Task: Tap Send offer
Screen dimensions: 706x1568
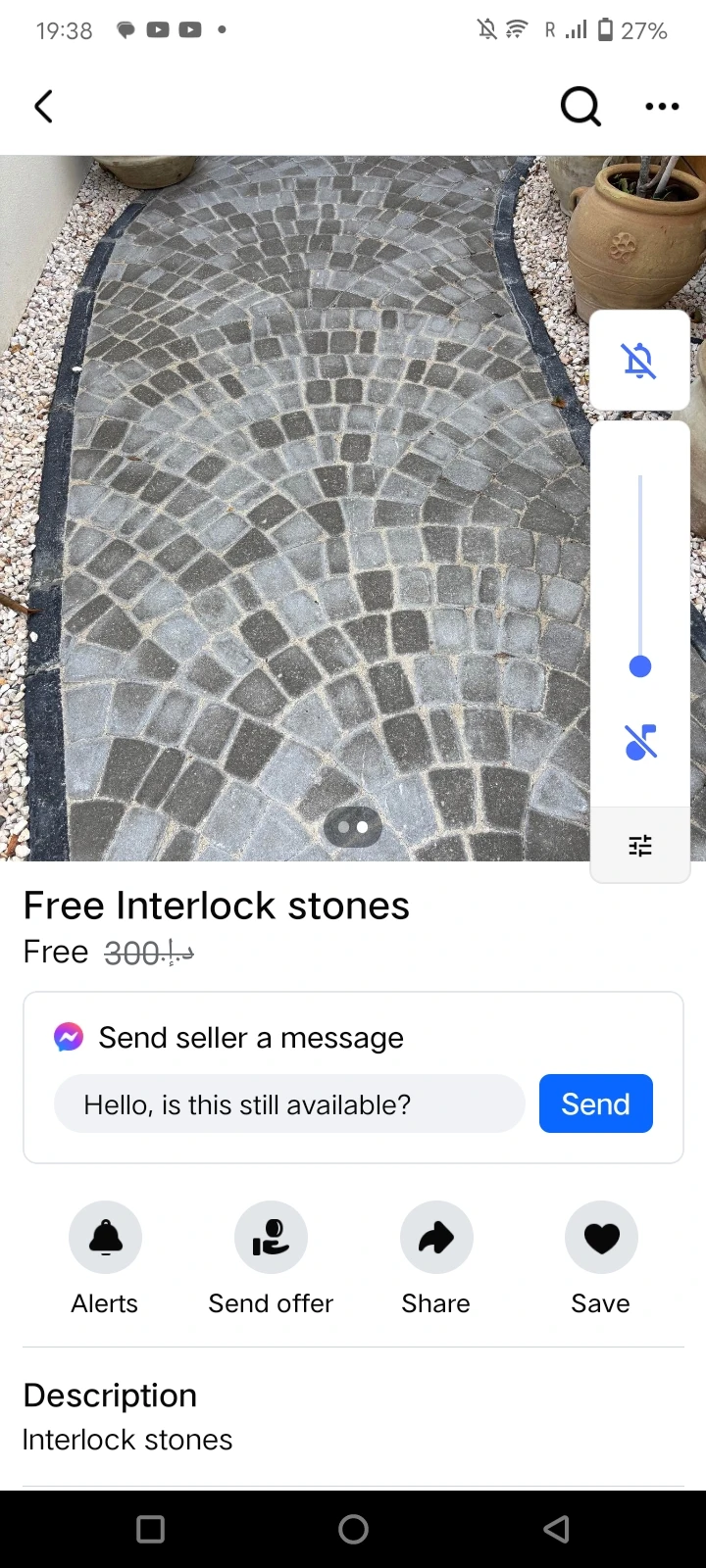Action: pos(271,1238)
